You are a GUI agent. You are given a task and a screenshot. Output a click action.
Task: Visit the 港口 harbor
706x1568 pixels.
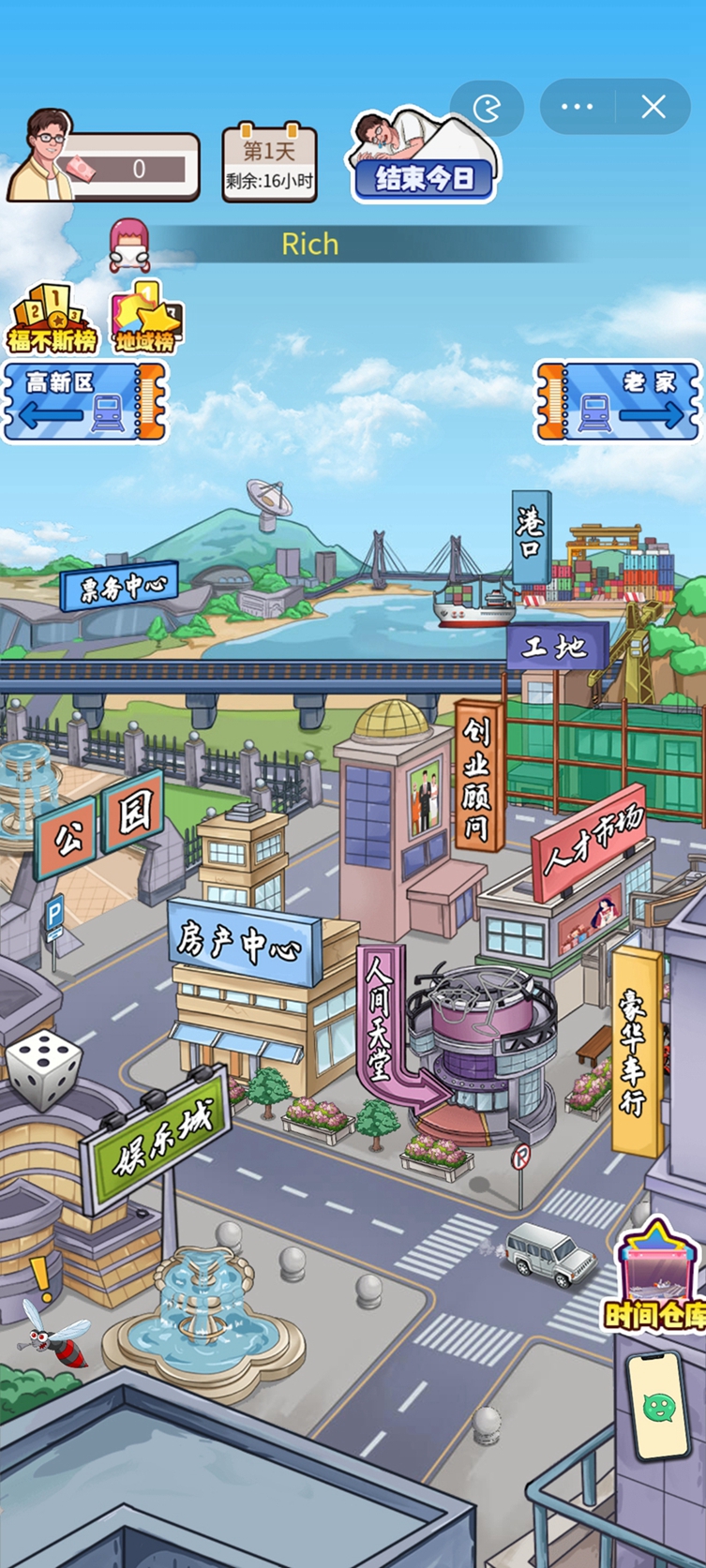click(x=532, y=538)
